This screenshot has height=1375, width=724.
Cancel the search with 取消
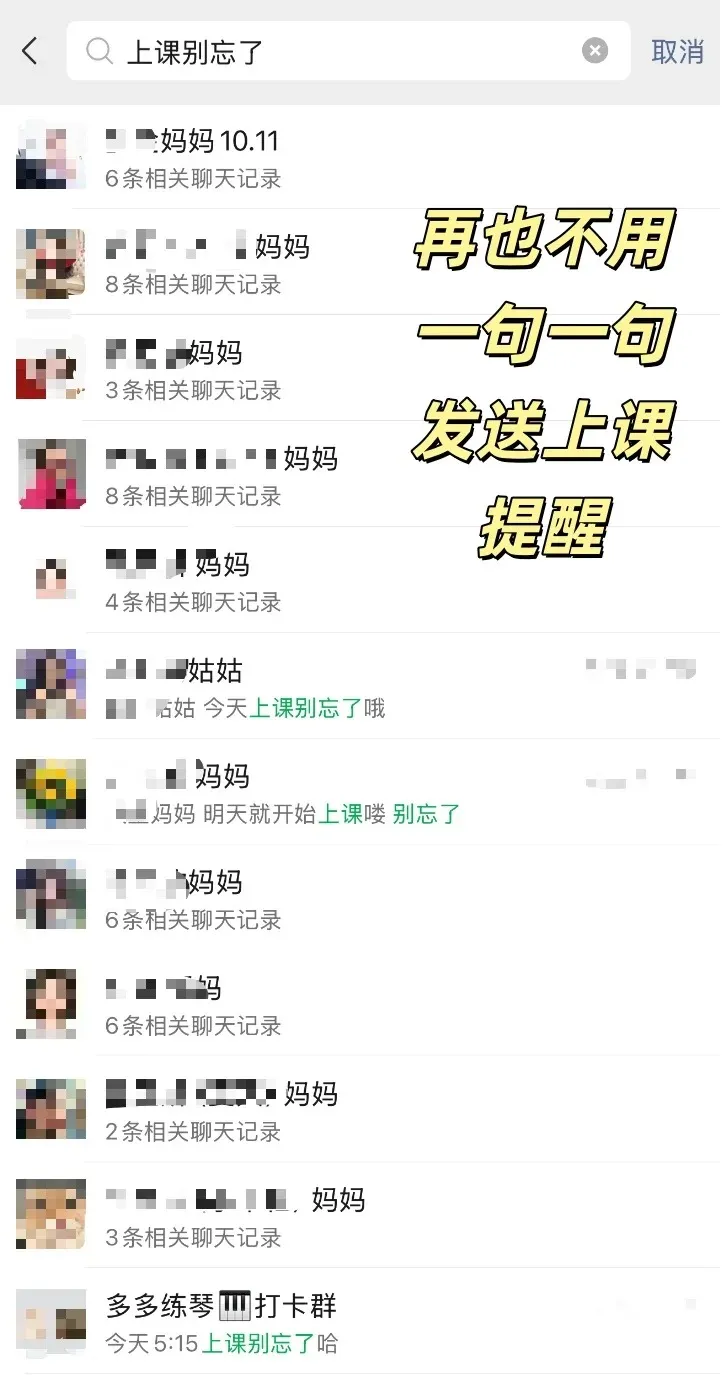click(x=677, y=51)
